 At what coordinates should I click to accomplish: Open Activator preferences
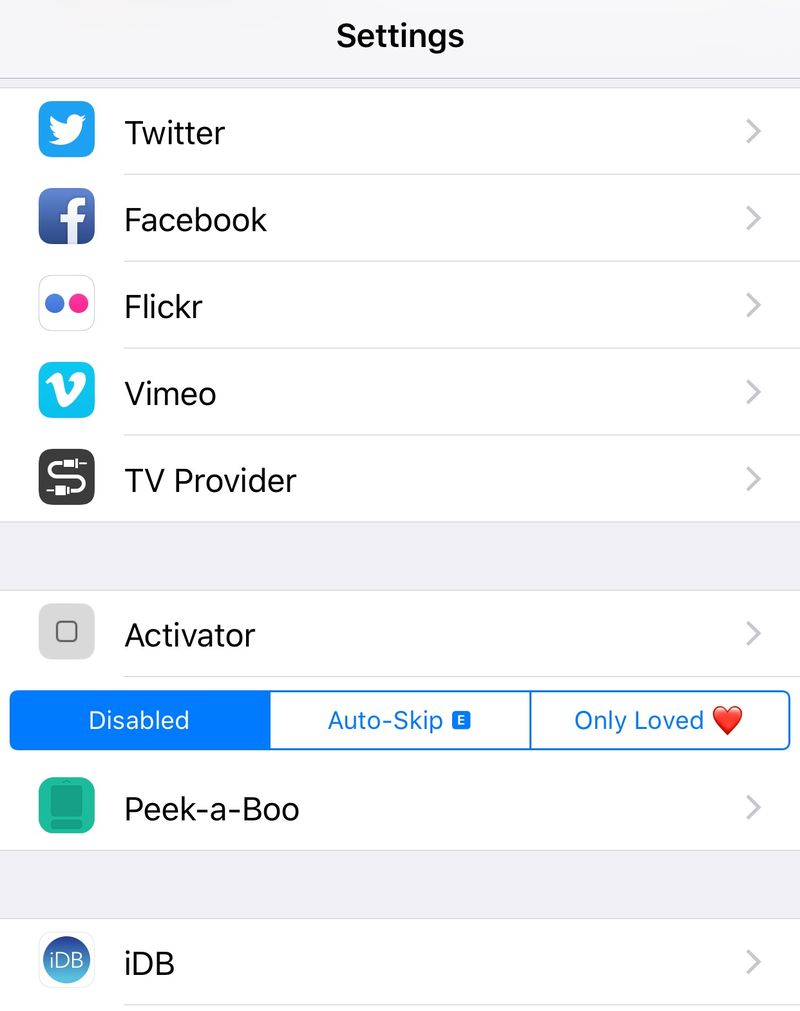coord(400,634)
